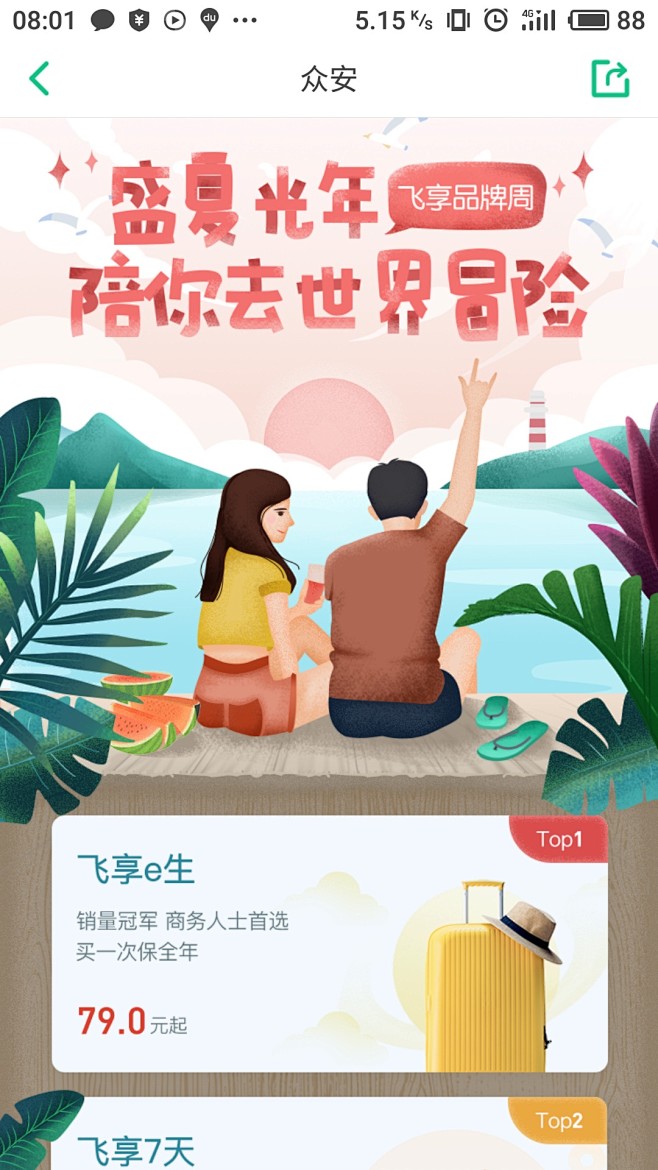Open the 飞享e生 Top1 insurance card

coord(330,943)
